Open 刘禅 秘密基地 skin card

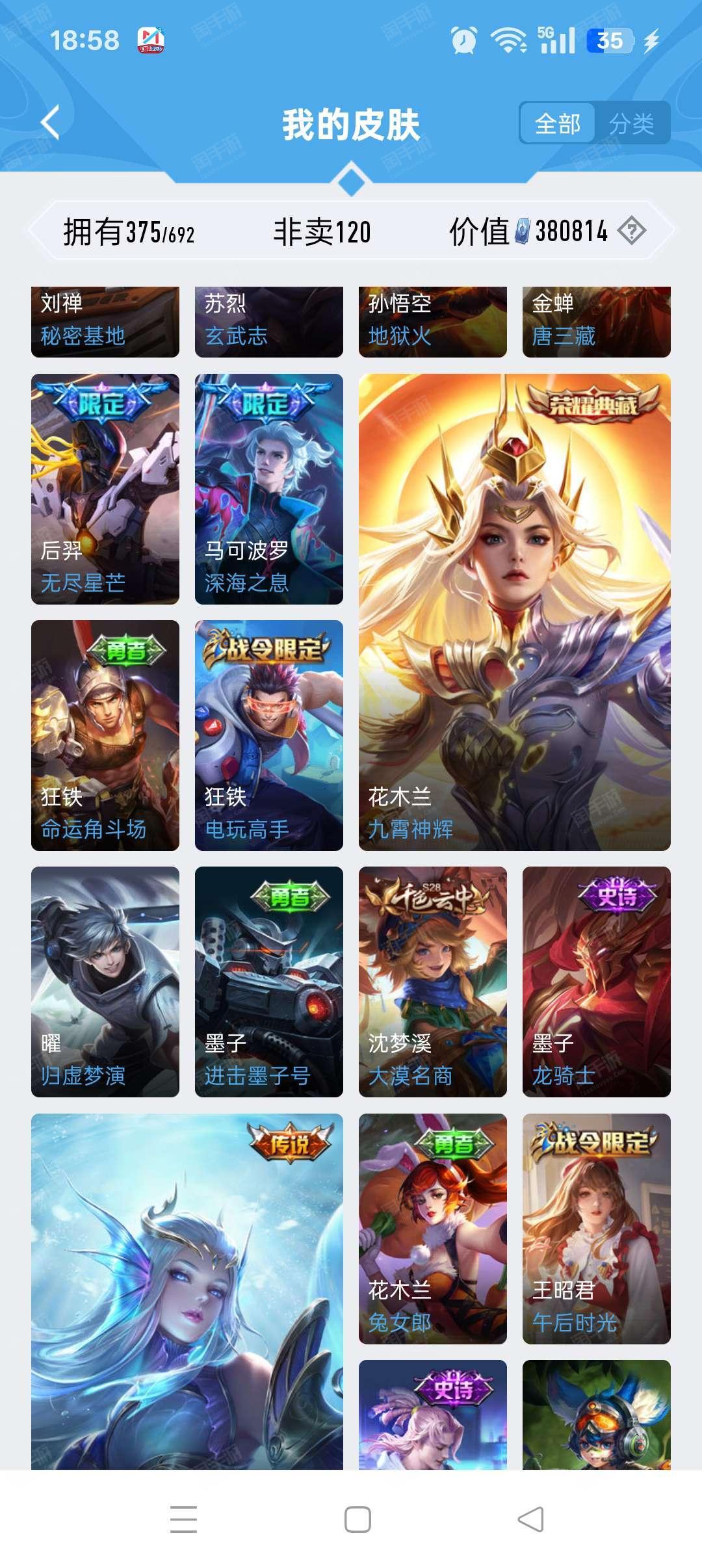pos(105,322)
